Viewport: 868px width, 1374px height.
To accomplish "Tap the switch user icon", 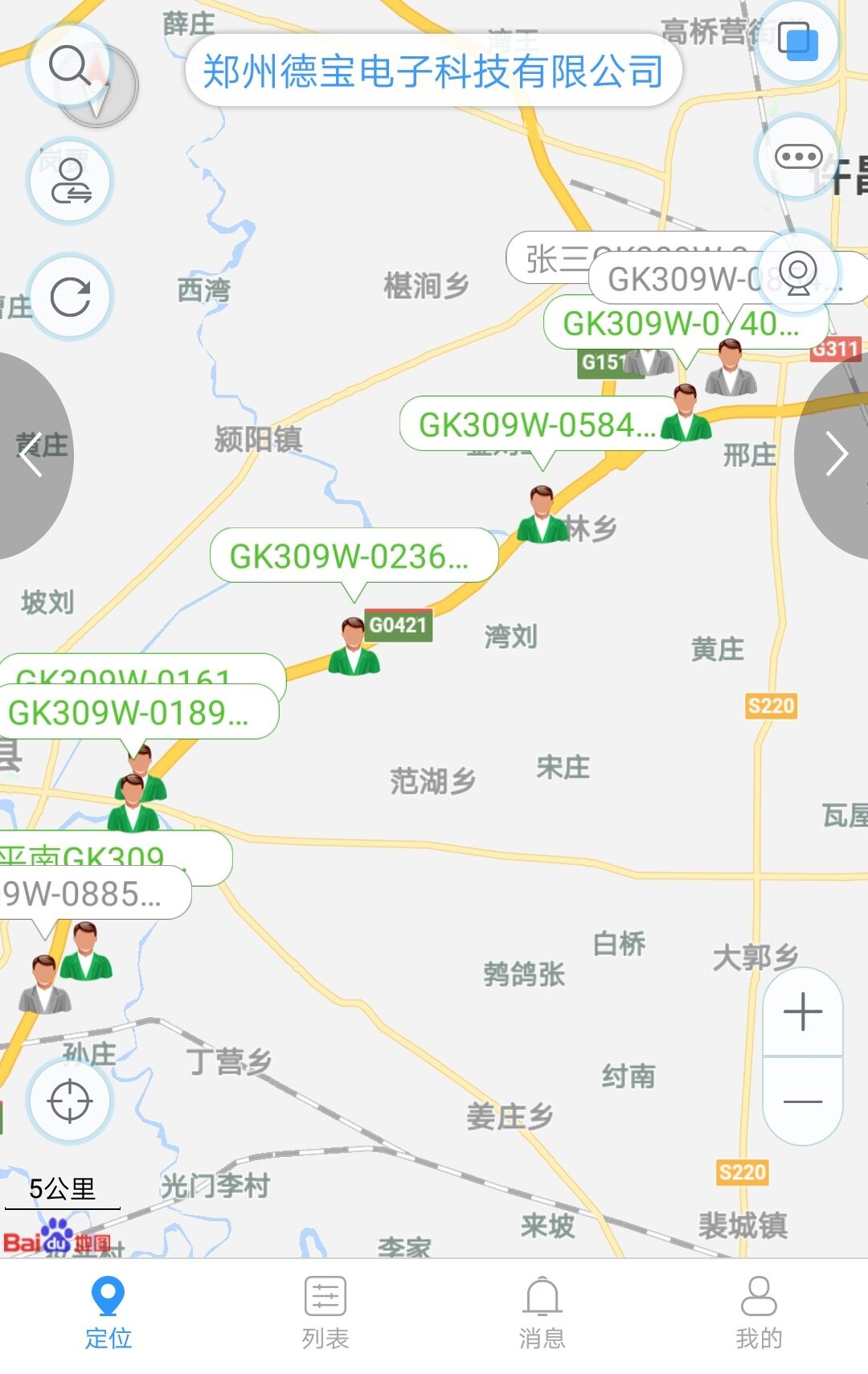I will click(x=71, y=182).
